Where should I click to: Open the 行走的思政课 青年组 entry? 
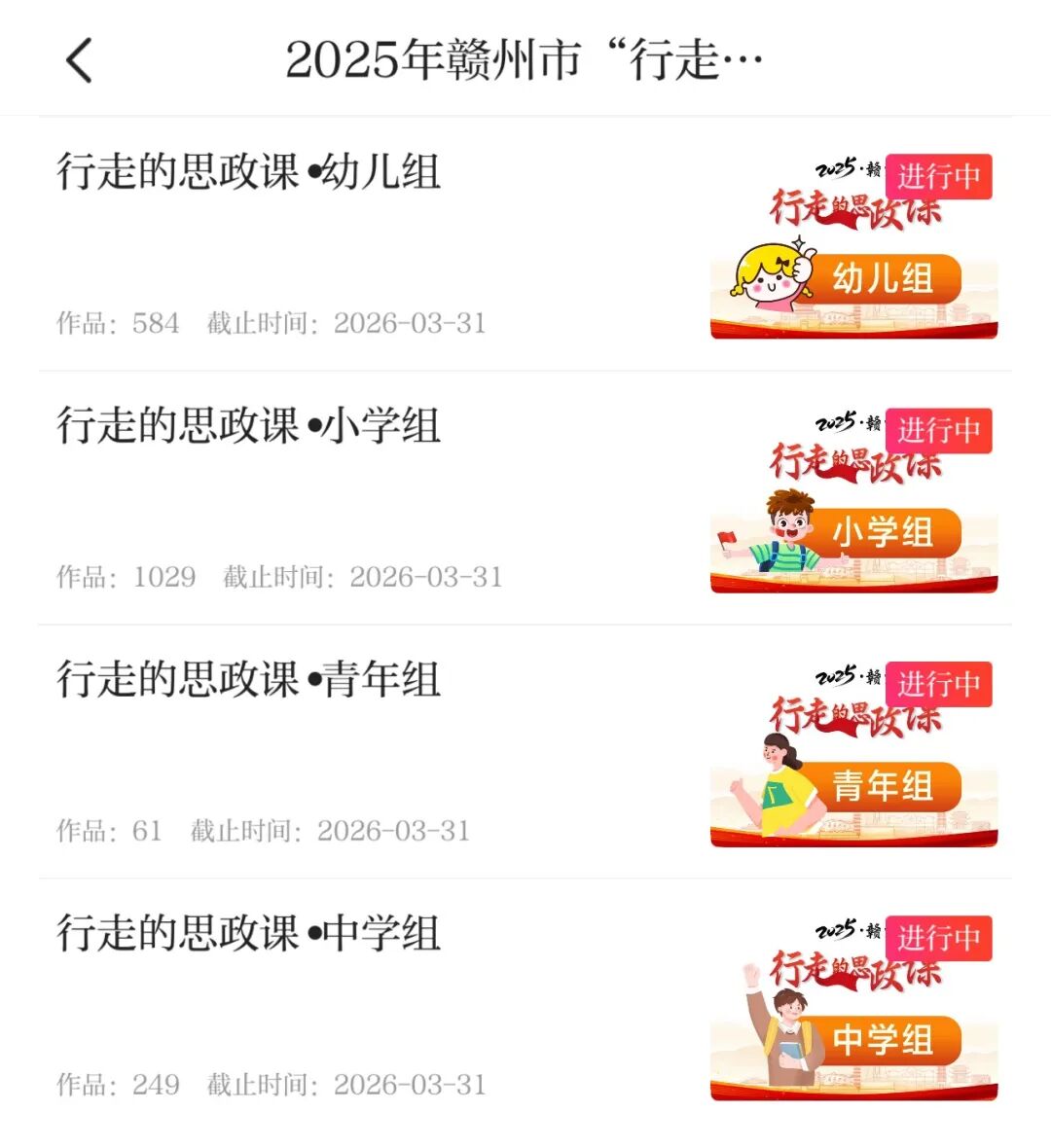point(249,679)
